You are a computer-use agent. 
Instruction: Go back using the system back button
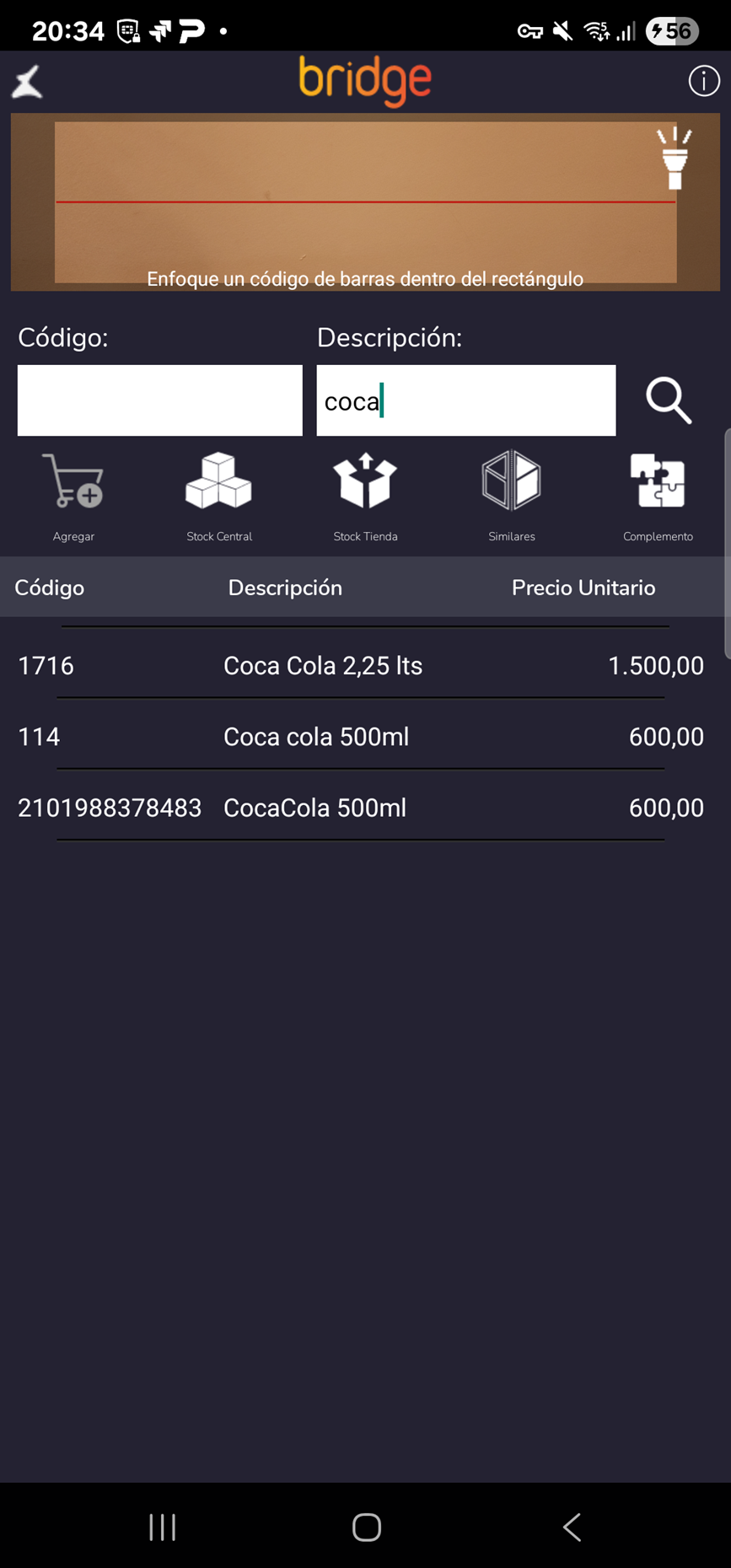click(572, 1527)
